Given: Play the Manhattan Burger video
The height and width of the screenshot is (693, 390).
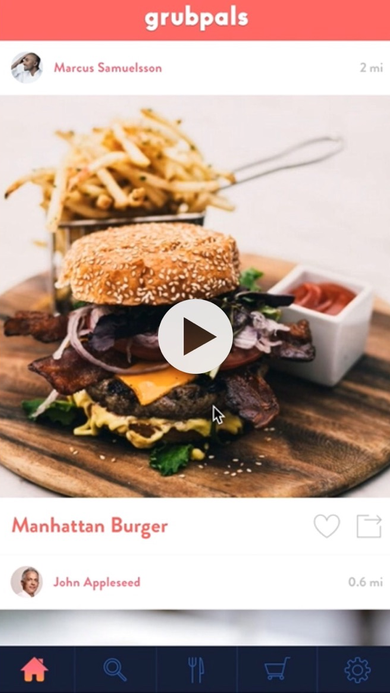Looking at the screenshot, I should click(x=195, y=337).
